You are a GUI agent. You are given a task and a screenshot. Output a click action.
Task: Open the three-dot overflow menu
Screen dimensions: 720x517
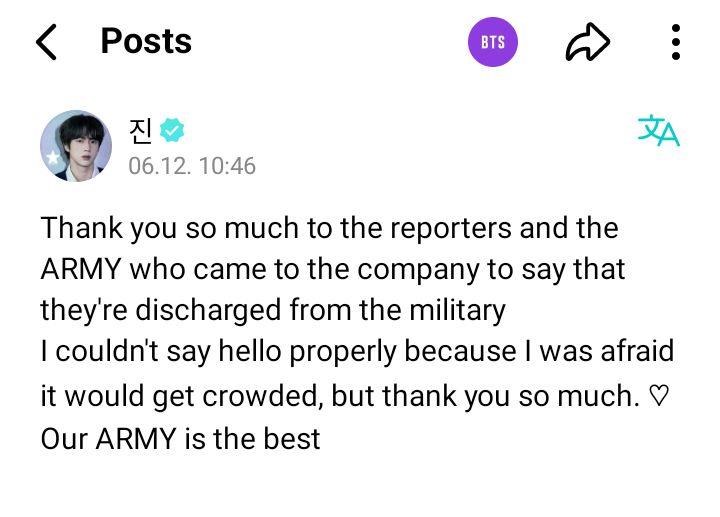[x=676, y=42]
